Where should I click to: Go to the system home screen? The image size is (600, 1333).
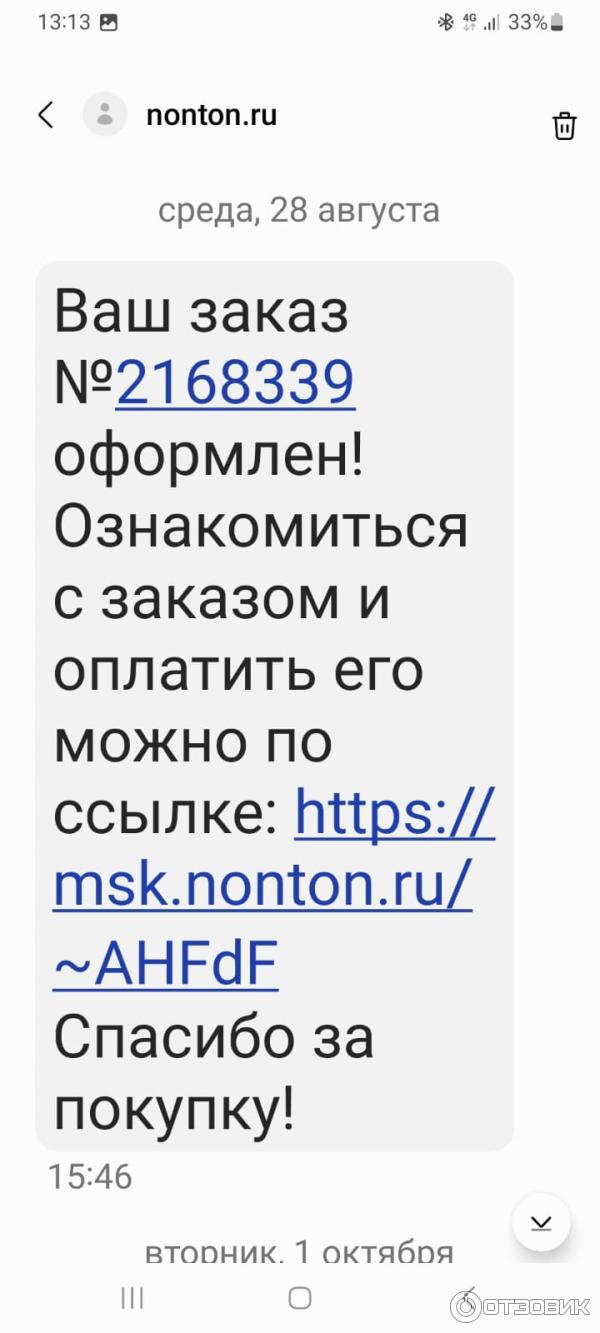300,1298
